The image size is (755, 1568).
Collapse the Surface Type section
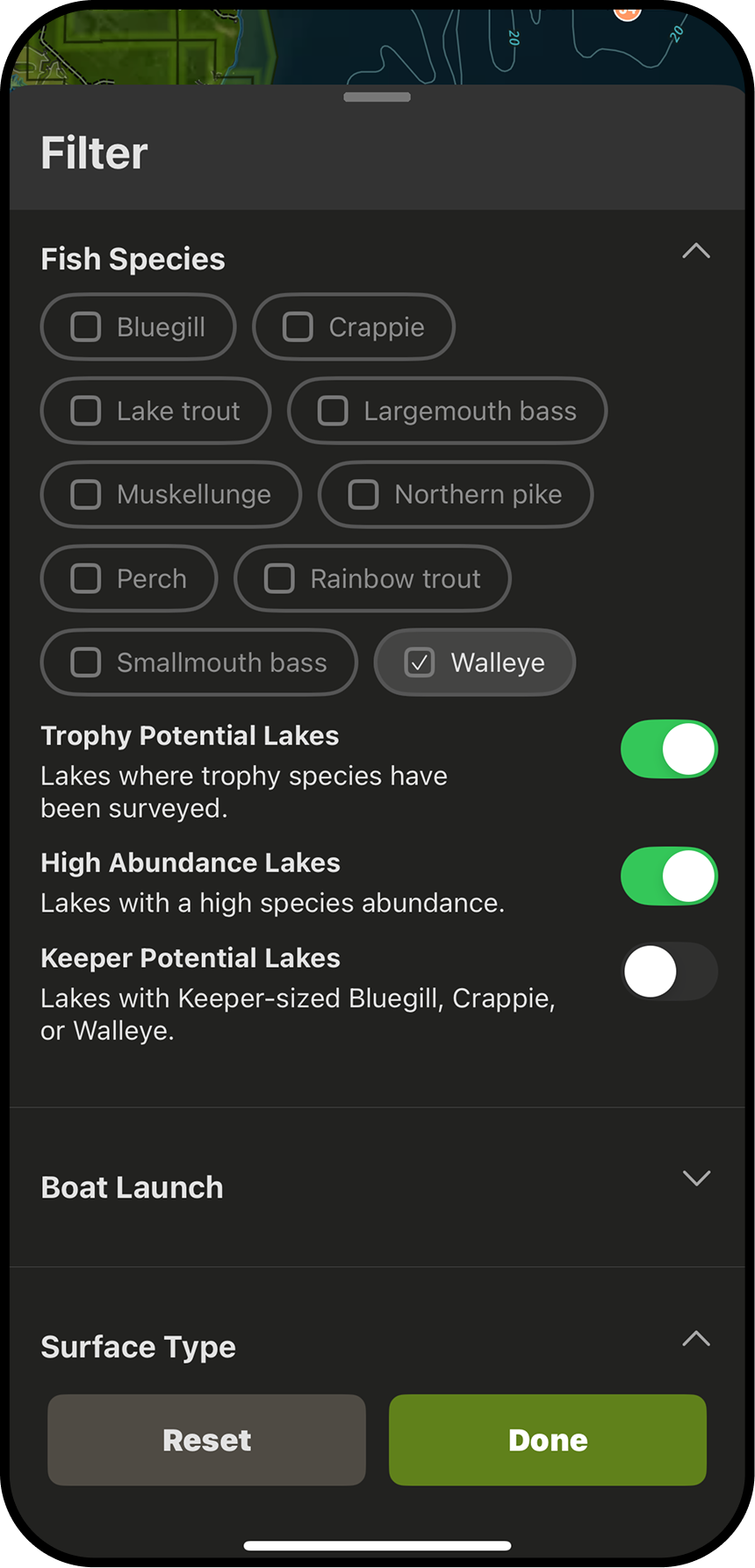tap(696, 1339)
